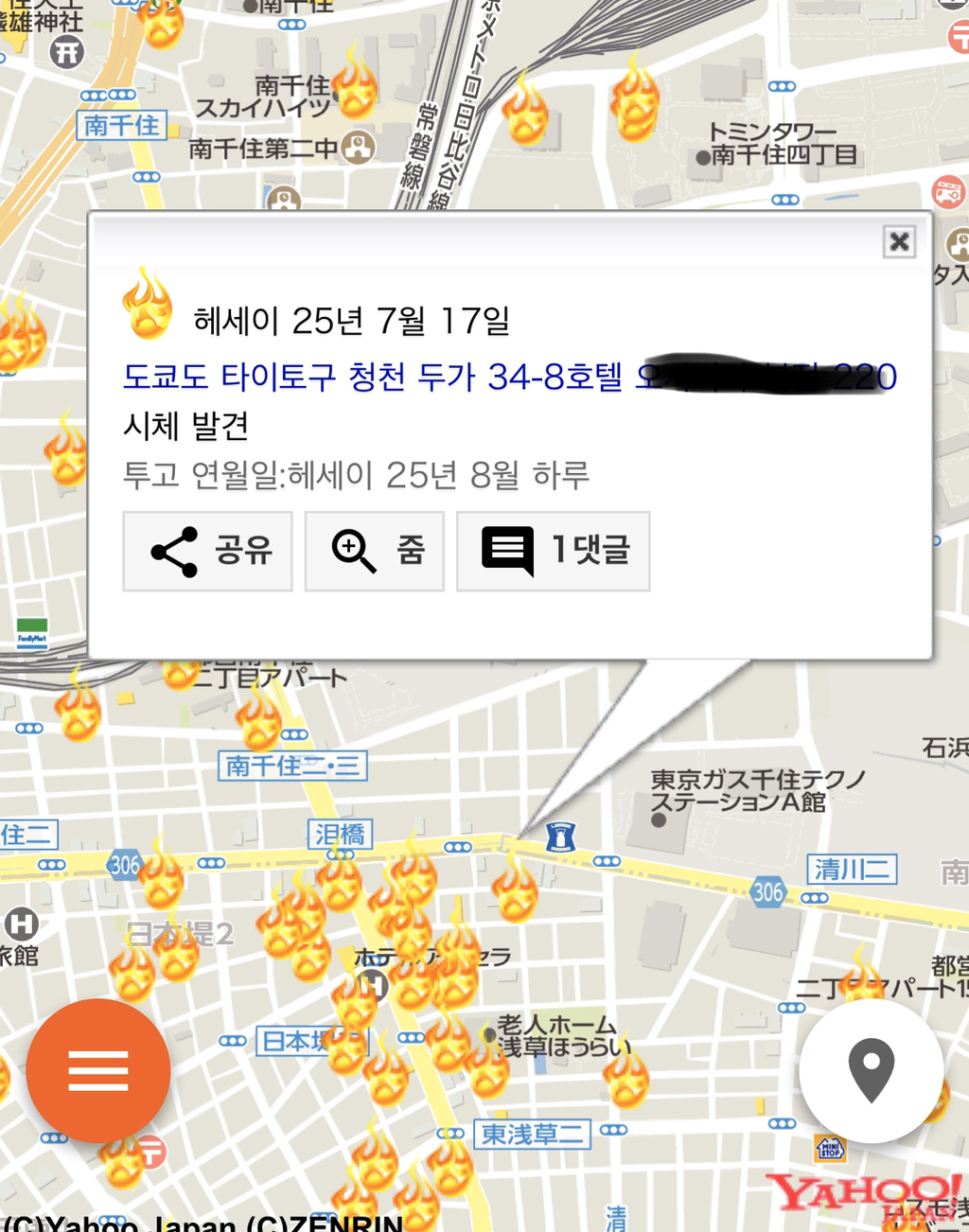Close the incident info popup
This screenshot has width=969, height=1232.
[x=899, y=242]
